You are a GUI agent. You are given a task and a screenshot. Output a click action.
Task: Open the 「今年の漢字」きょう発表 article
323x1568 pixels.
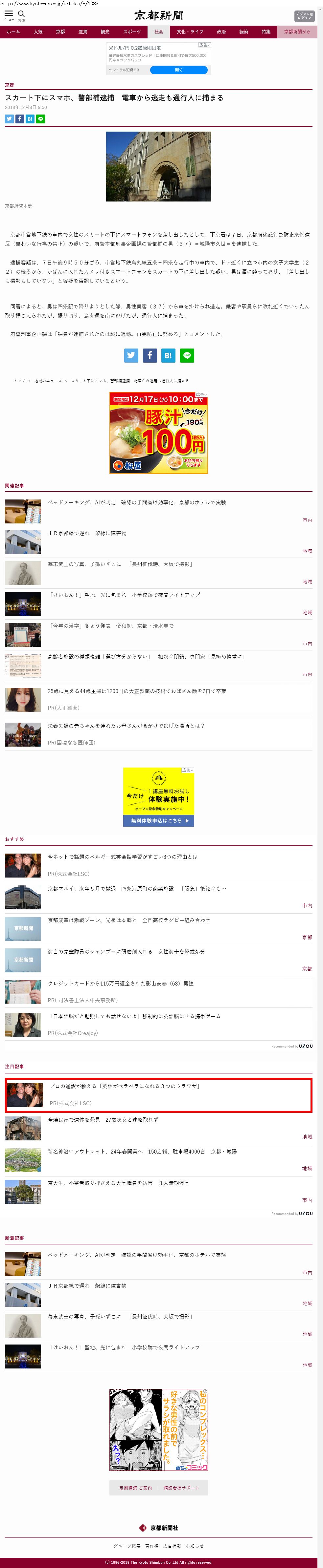tap(111, 626)
